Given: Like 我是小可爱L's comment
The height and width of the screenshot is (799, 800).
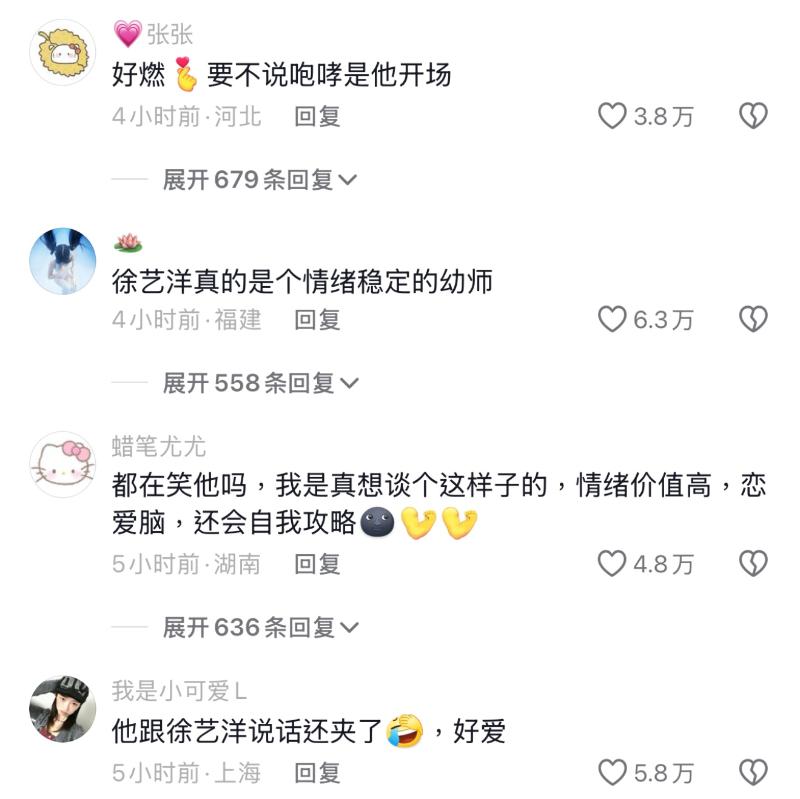Looking at the screenshot, I should (612, 773).
